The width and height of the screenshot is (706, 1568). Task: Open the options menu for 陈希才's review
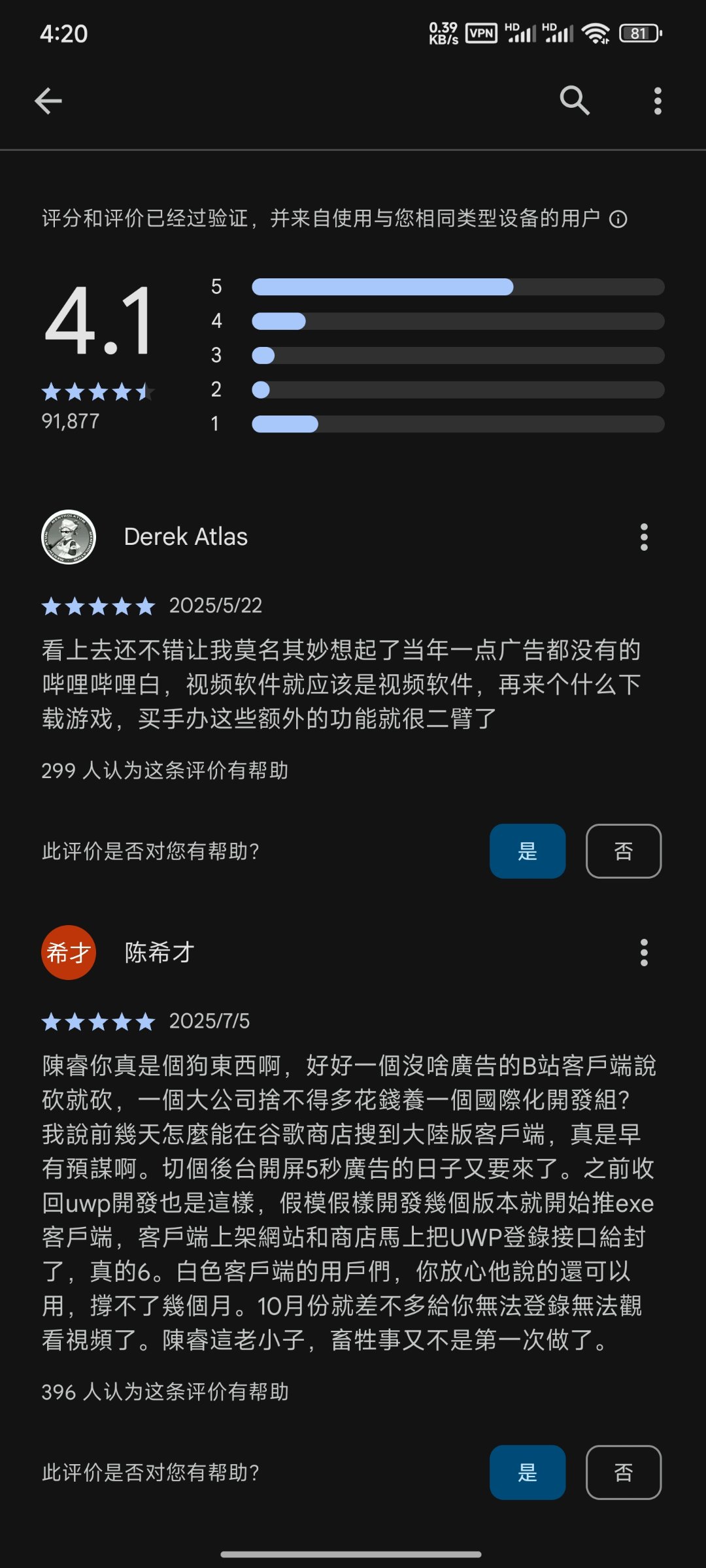pos(644,953)
